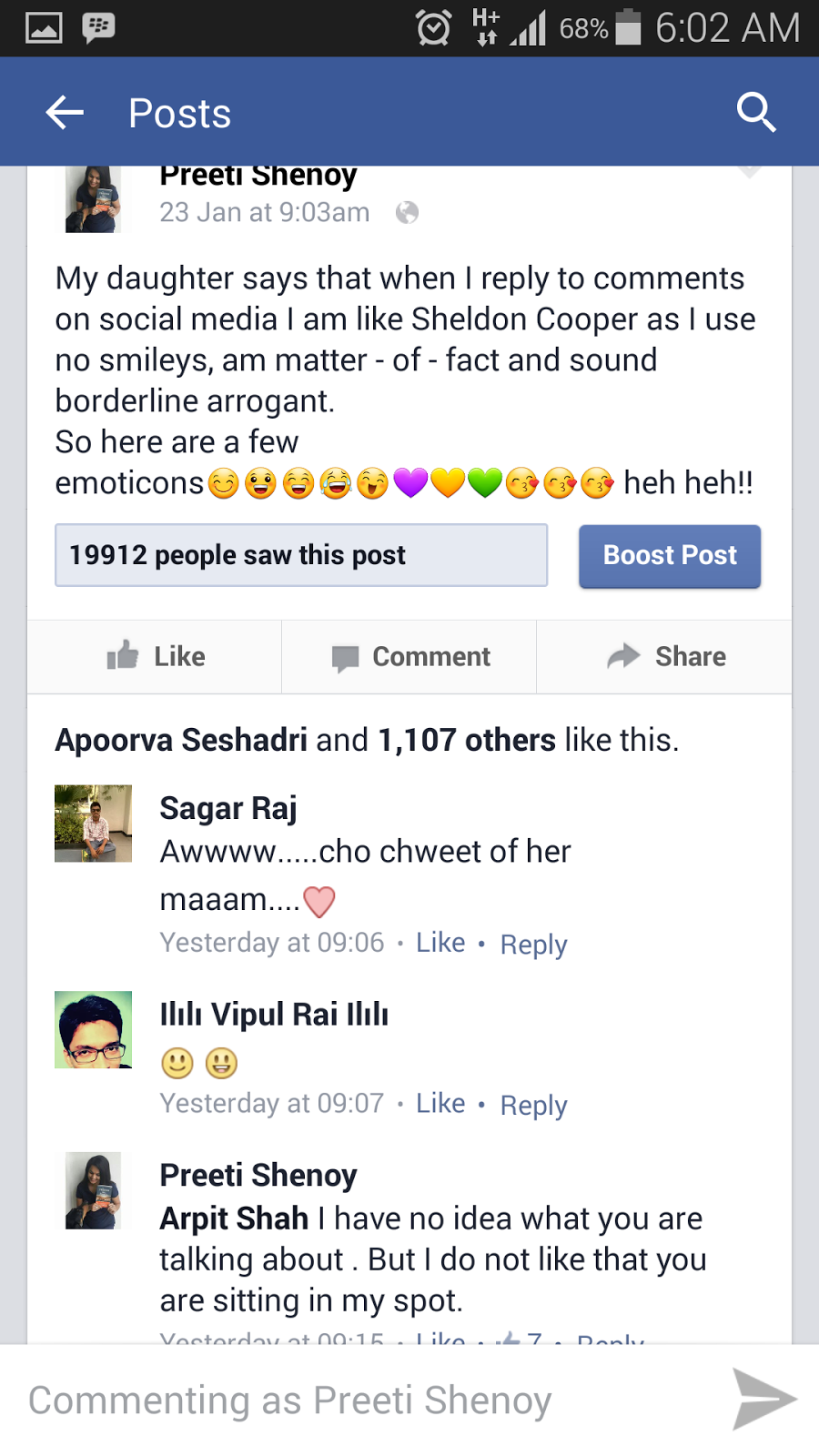Reply to Vipul Rai's comment
The height and width of the screenshot is (1456, 819).
[x=533, y=1106]
